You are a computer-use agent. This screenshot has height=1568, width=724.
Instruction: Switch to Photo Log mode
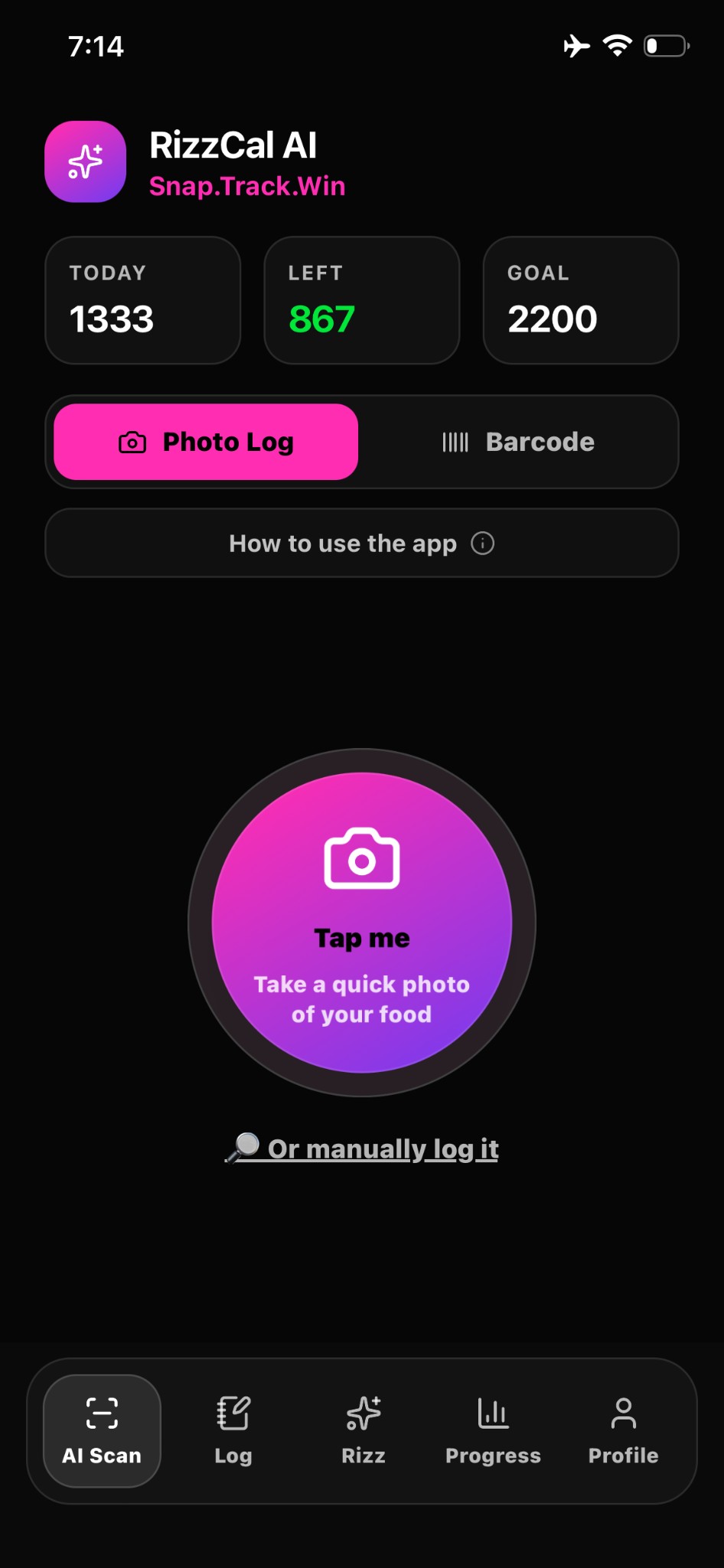click(204, 441)
